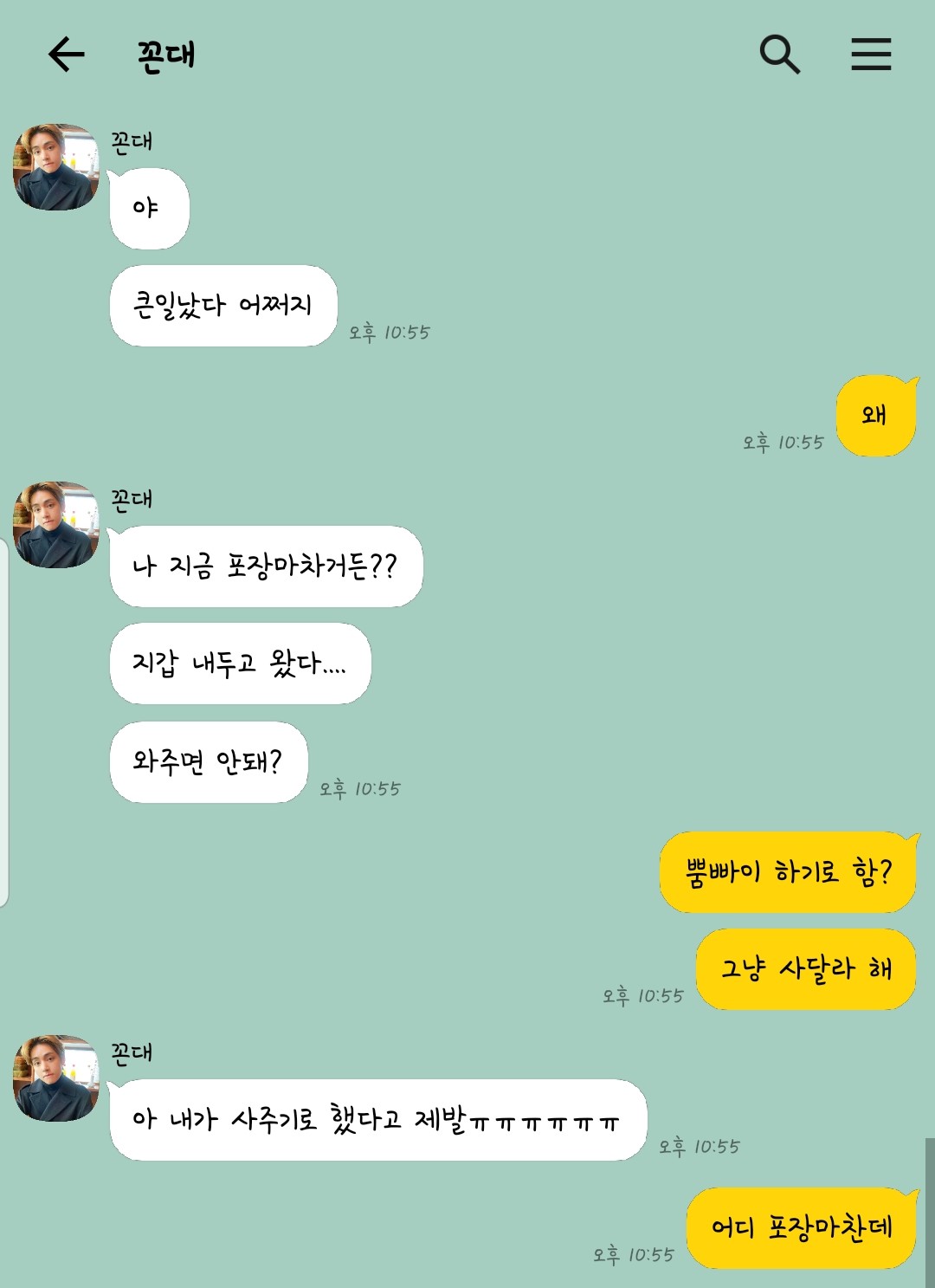
Task: Open 꼰대's profile picture above the 야 message
Action: 56,167
